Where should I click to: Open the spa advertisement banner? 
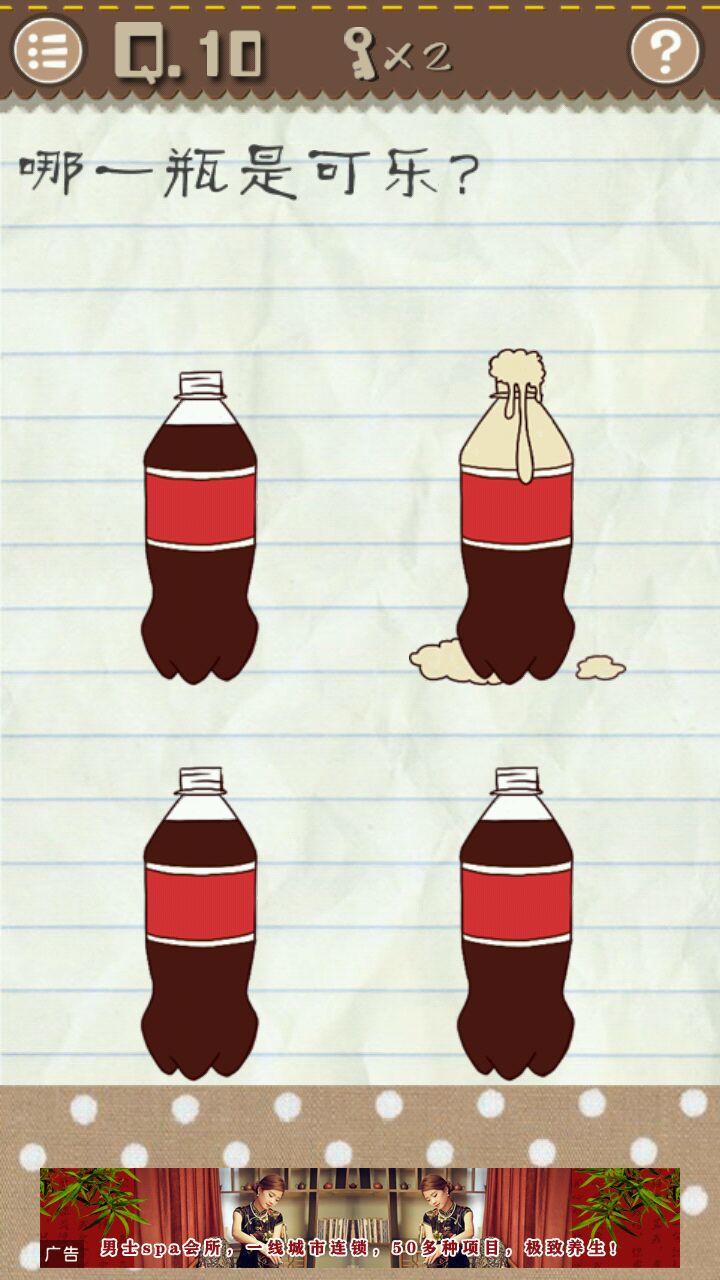[x=360, y=1217]
